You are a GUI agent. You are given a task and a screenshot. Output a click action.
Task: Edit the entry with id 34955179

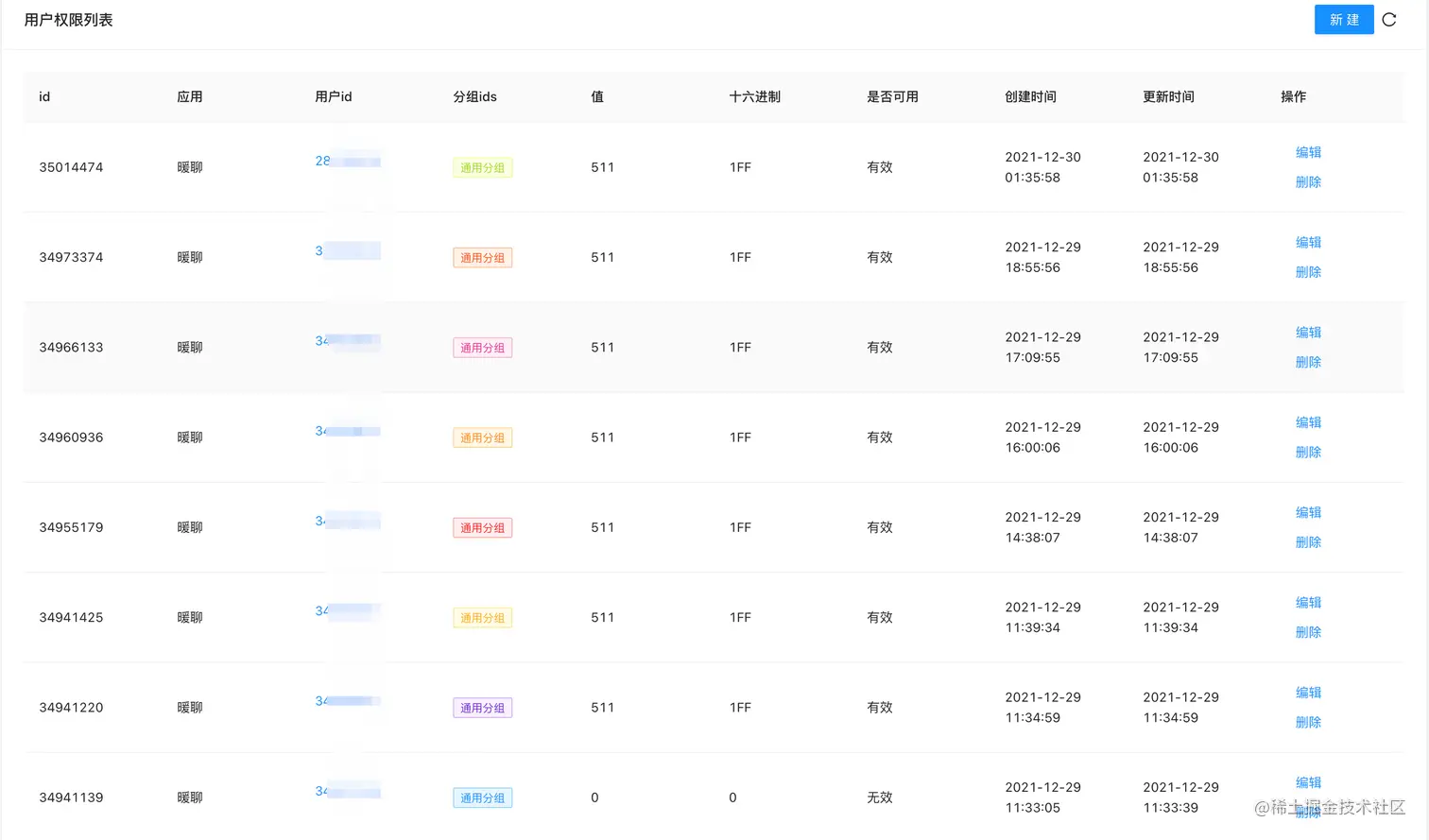pos(1308,513)
